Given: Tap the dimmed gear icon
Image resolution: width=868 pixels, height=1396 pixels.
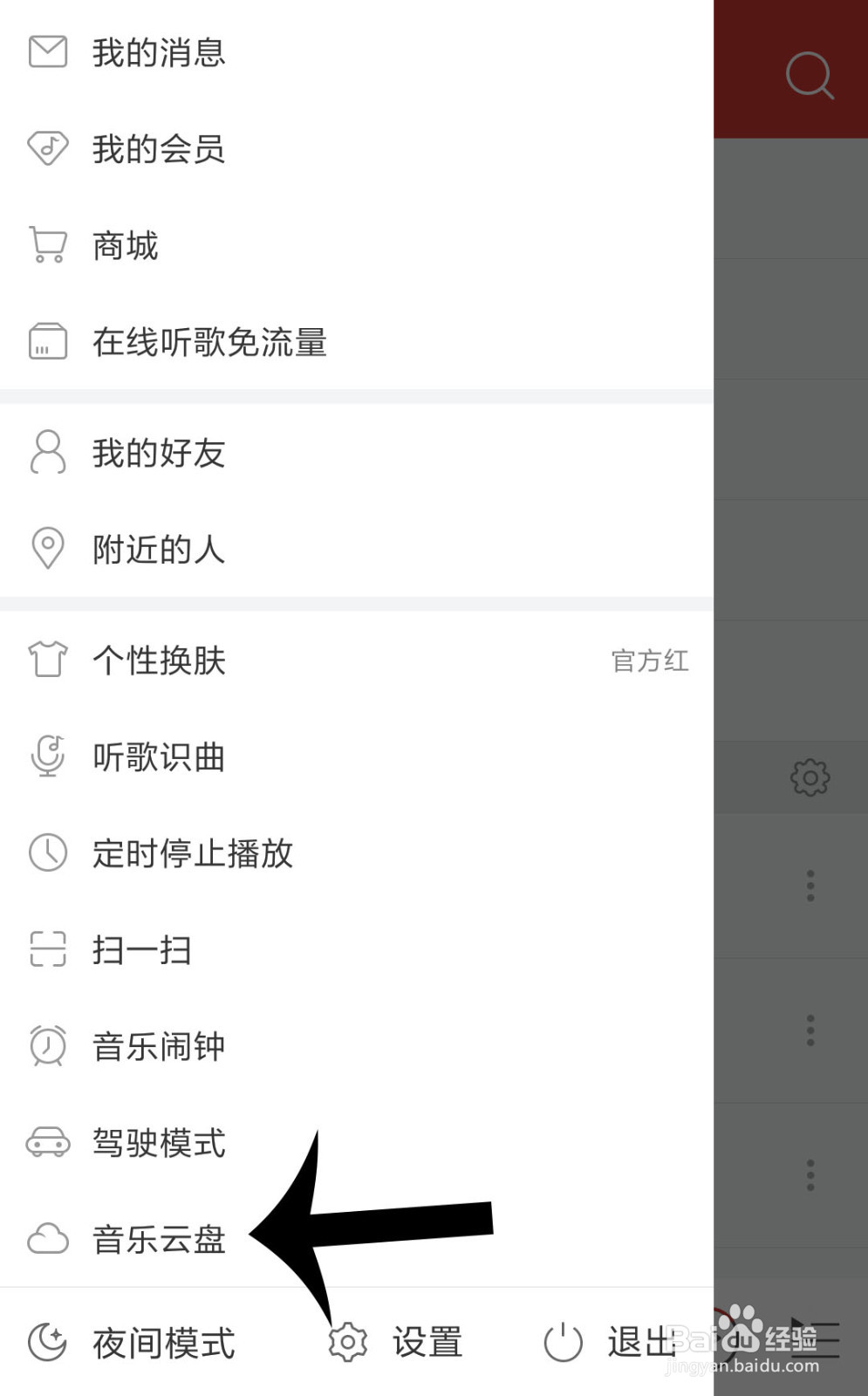Looking at the screenshot, I should 810,777.
